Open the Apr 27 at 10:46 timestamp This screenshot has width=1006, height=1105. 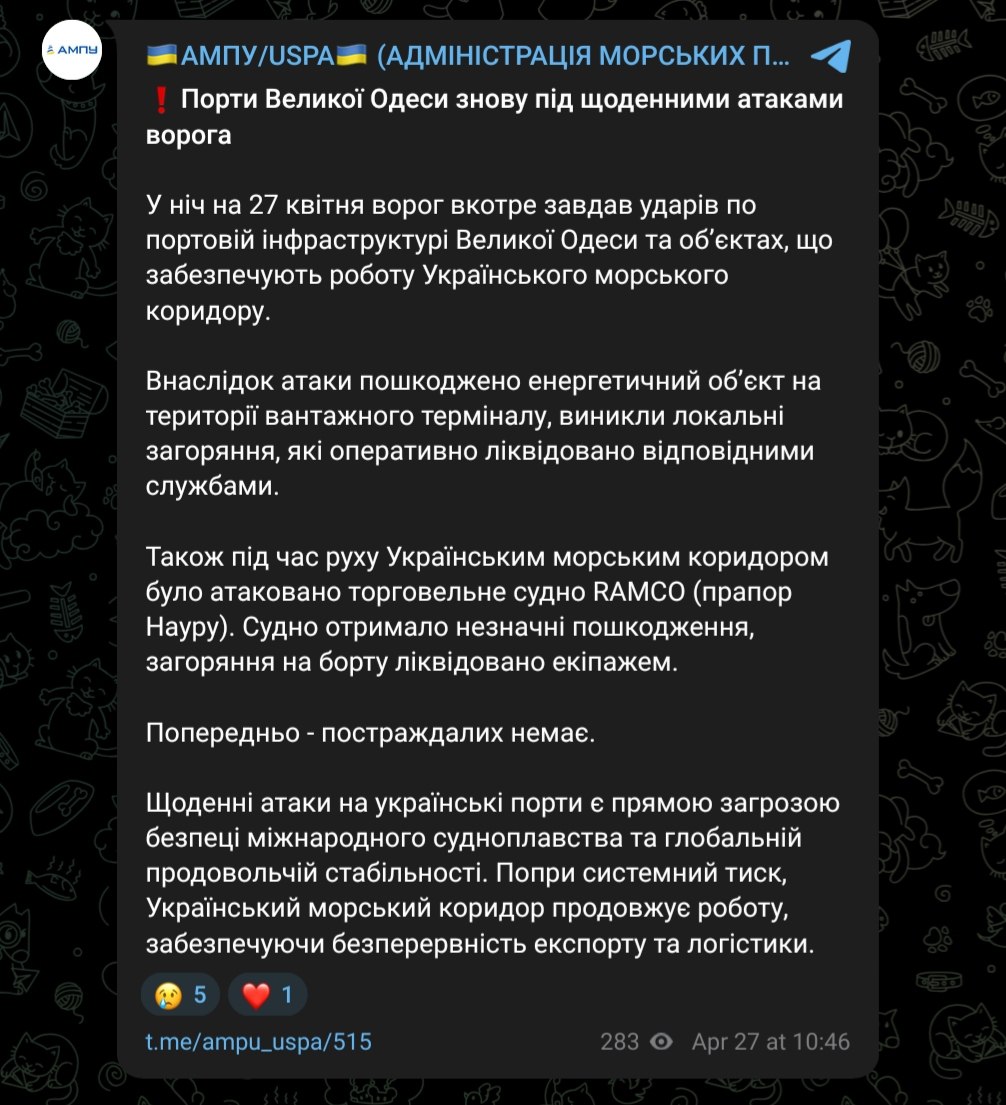pos(770,1042)
